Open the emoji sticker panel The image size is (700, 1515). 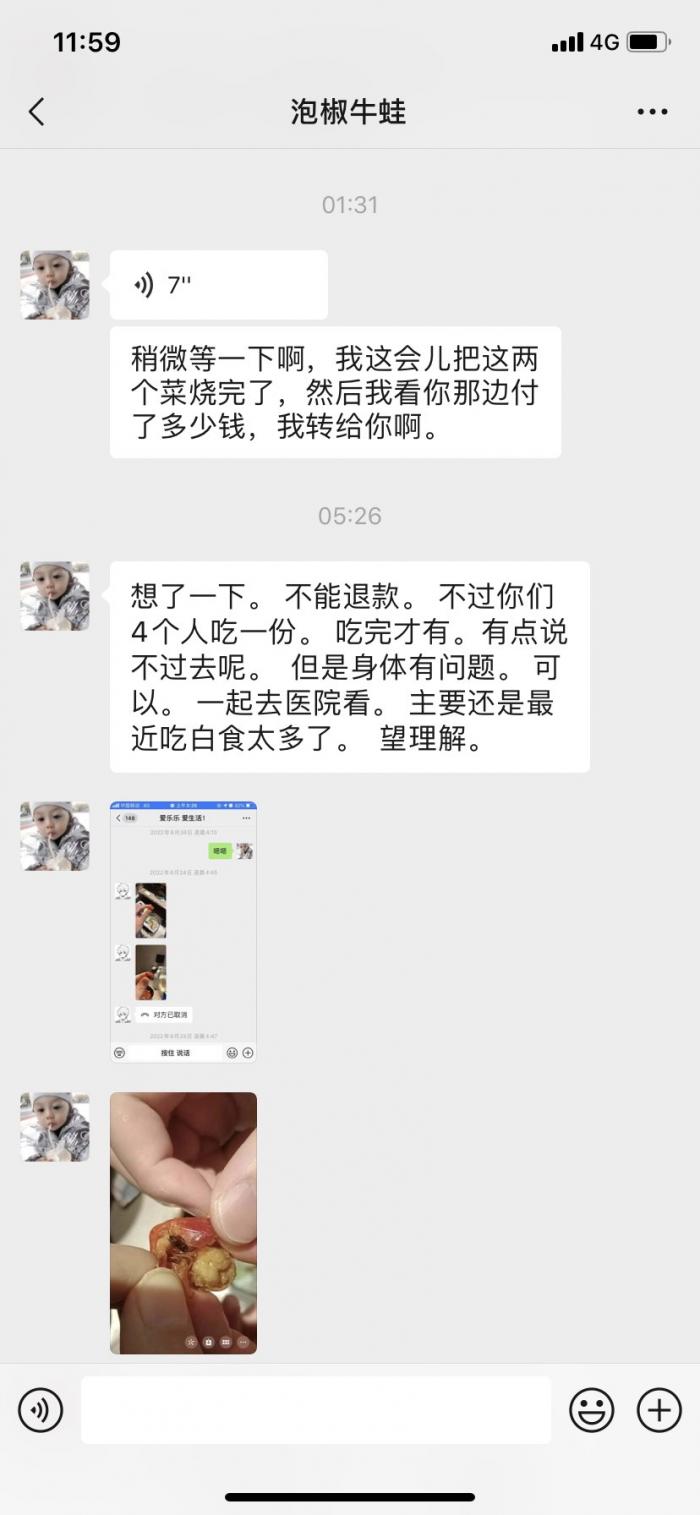click(591, 1410)
